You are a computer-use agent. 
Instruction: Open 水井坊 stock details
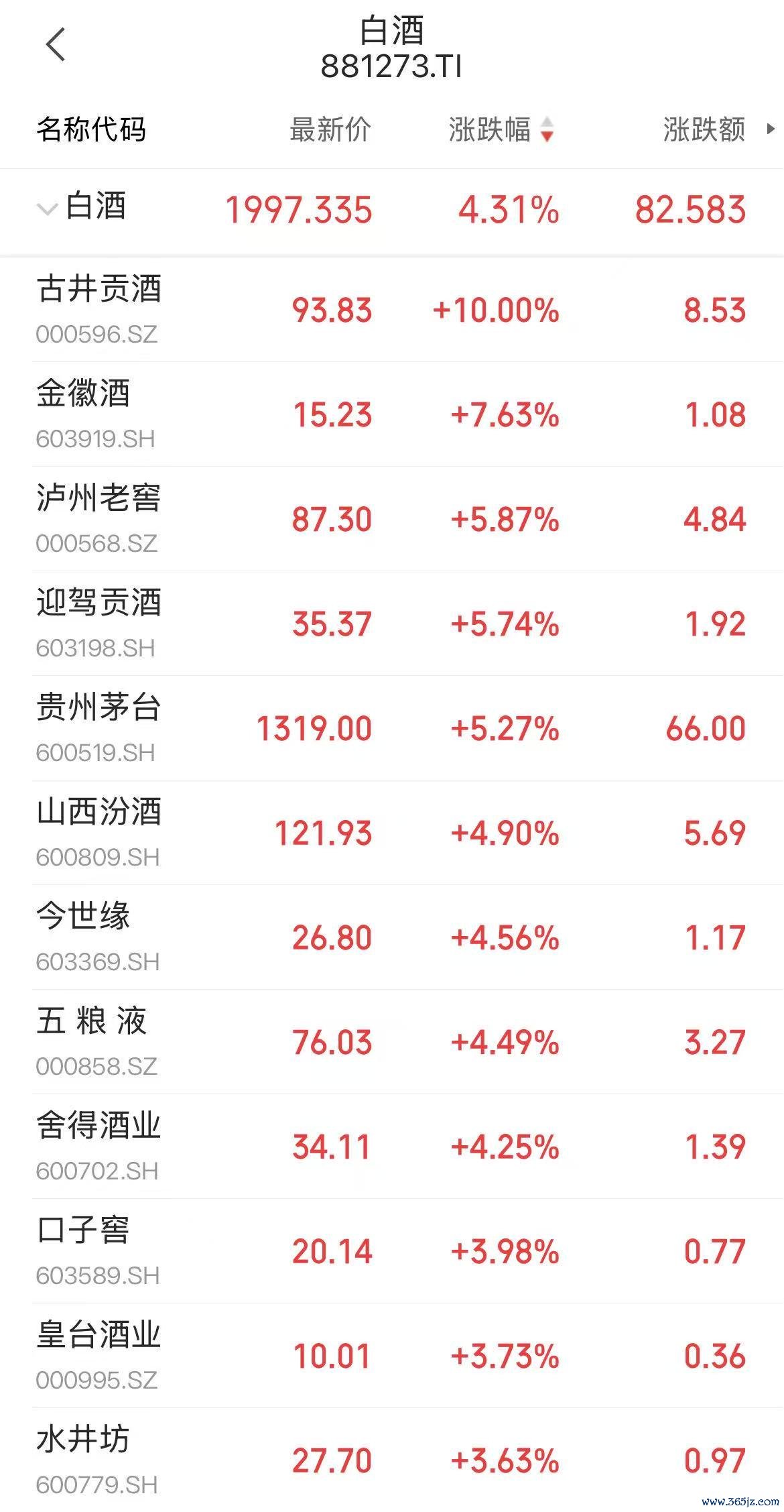392,1460
